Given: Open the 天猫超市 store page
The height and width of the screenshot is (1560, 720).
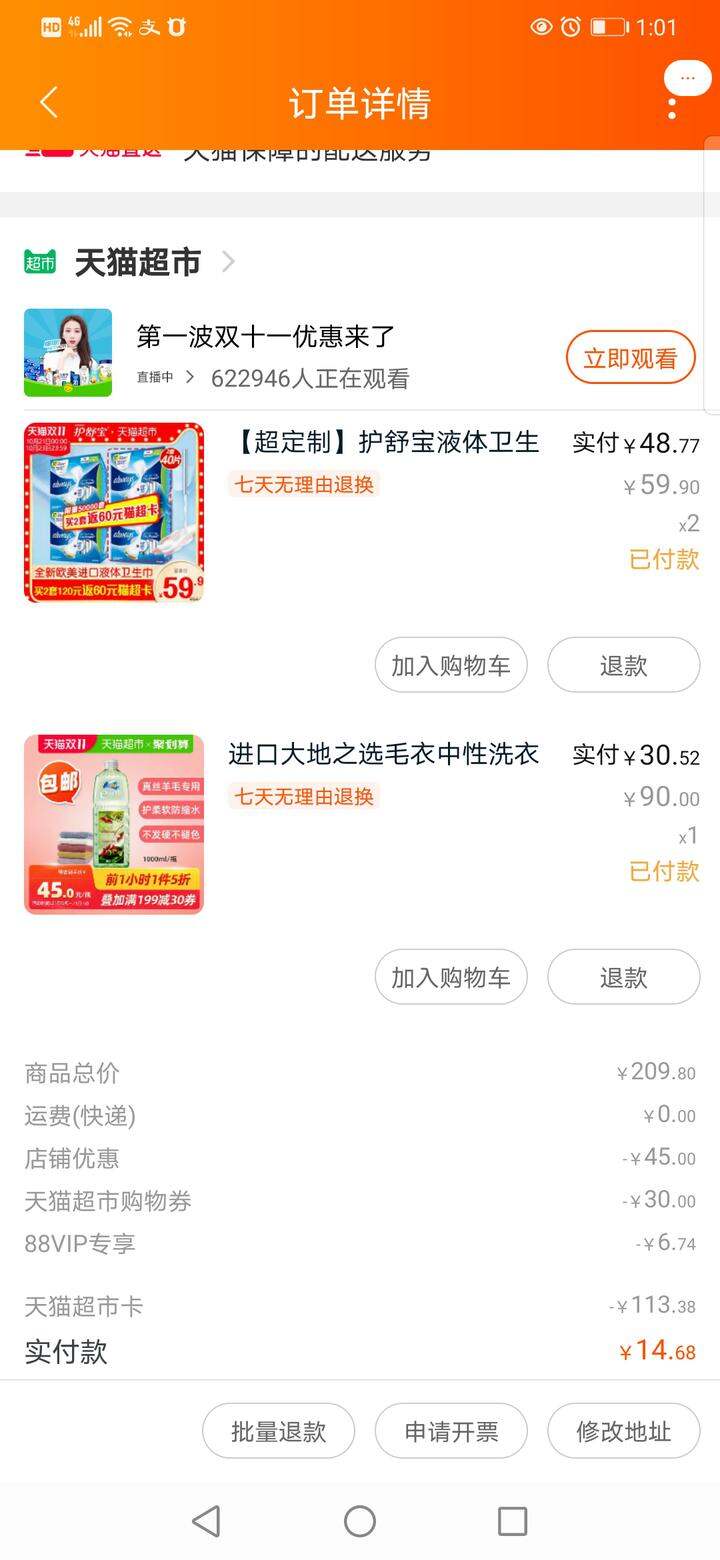Looking at the screenshot, I should 130,262.
